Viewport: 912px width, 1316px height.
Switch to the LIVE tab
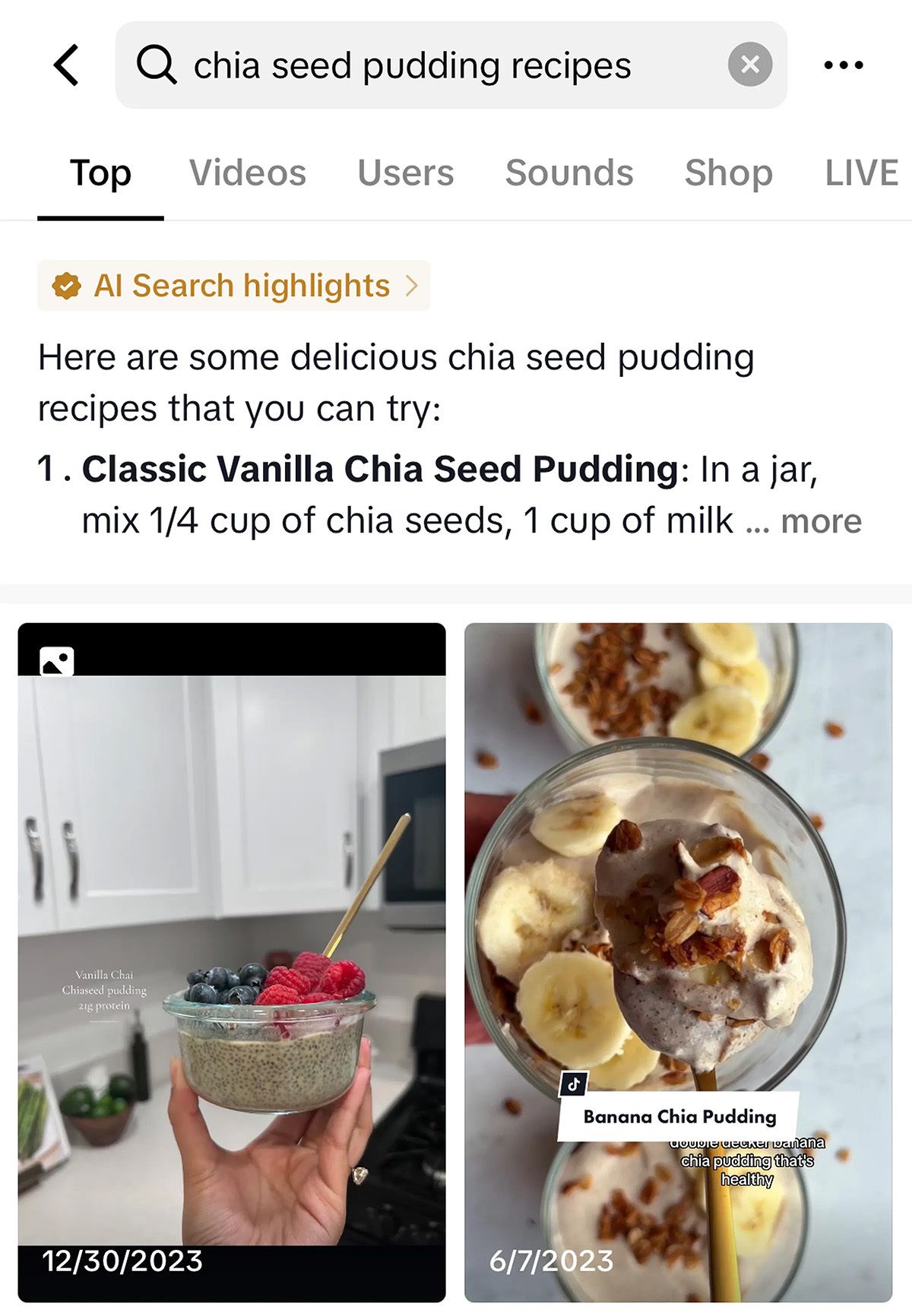point(862,173)
